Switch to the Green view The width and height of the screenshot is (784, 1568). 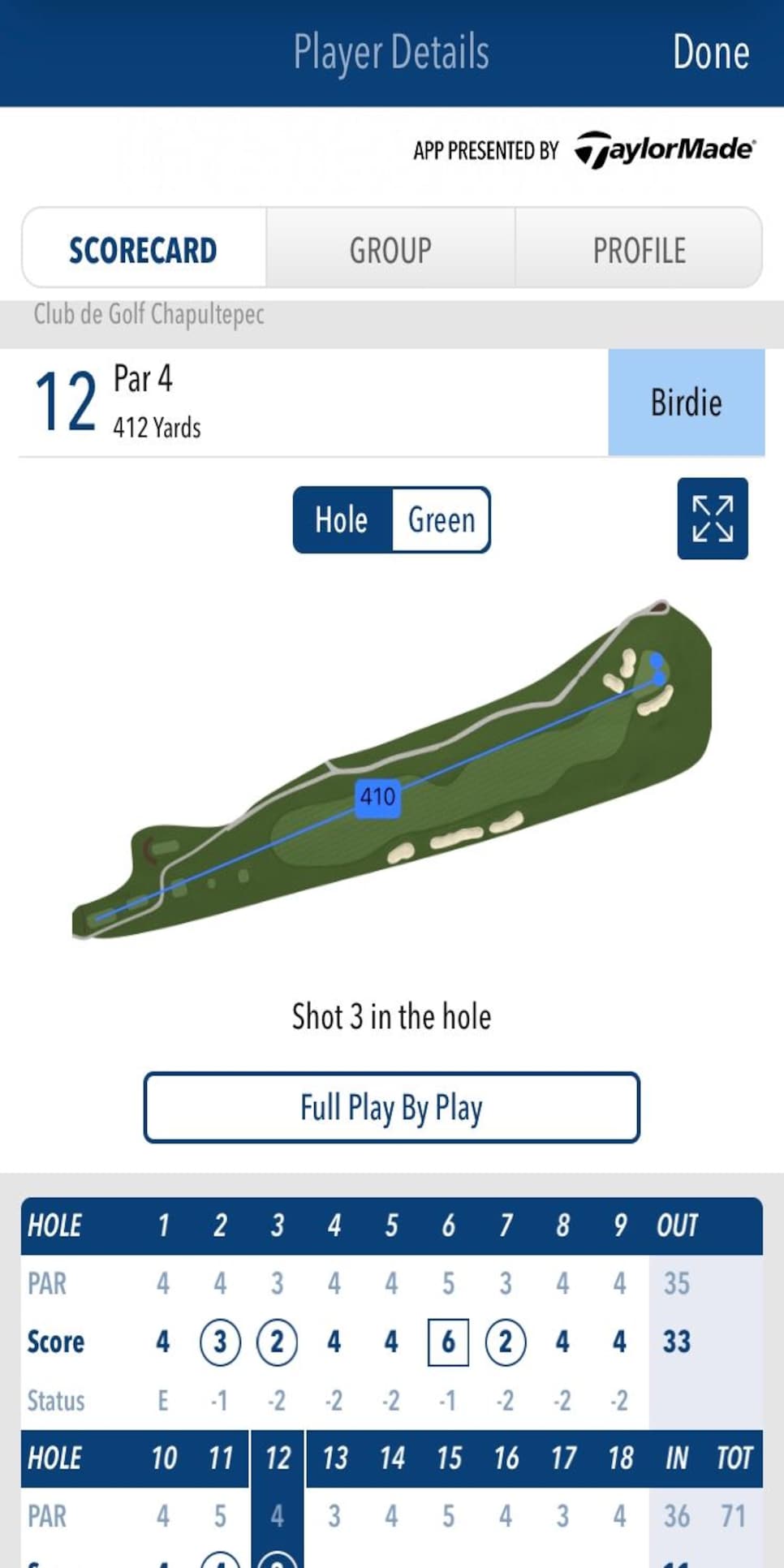coord(441,519)
